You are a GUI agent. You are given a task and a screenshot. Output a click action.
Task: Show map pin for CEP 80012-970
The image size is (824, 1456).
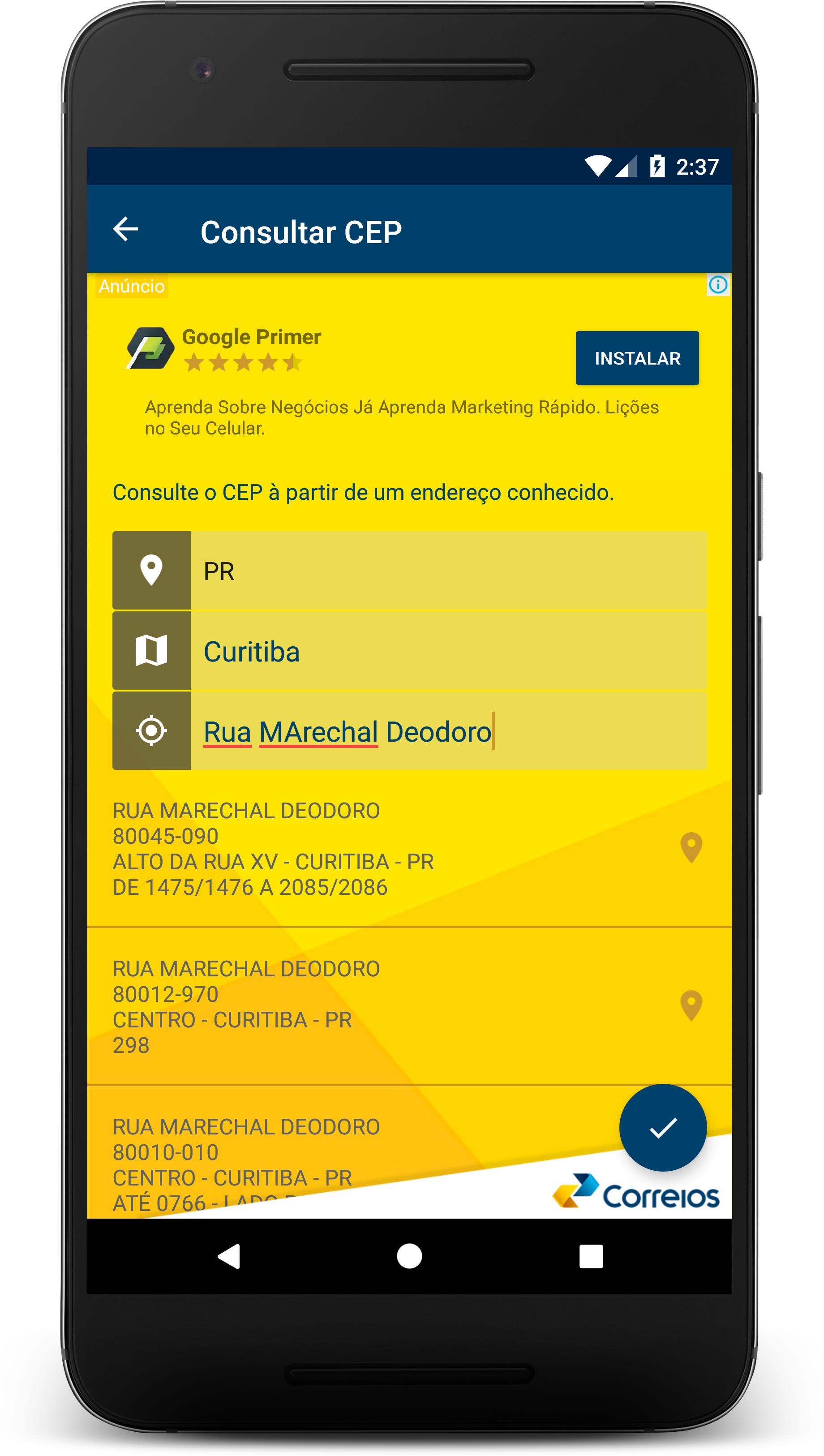(x=691, y=1005)
